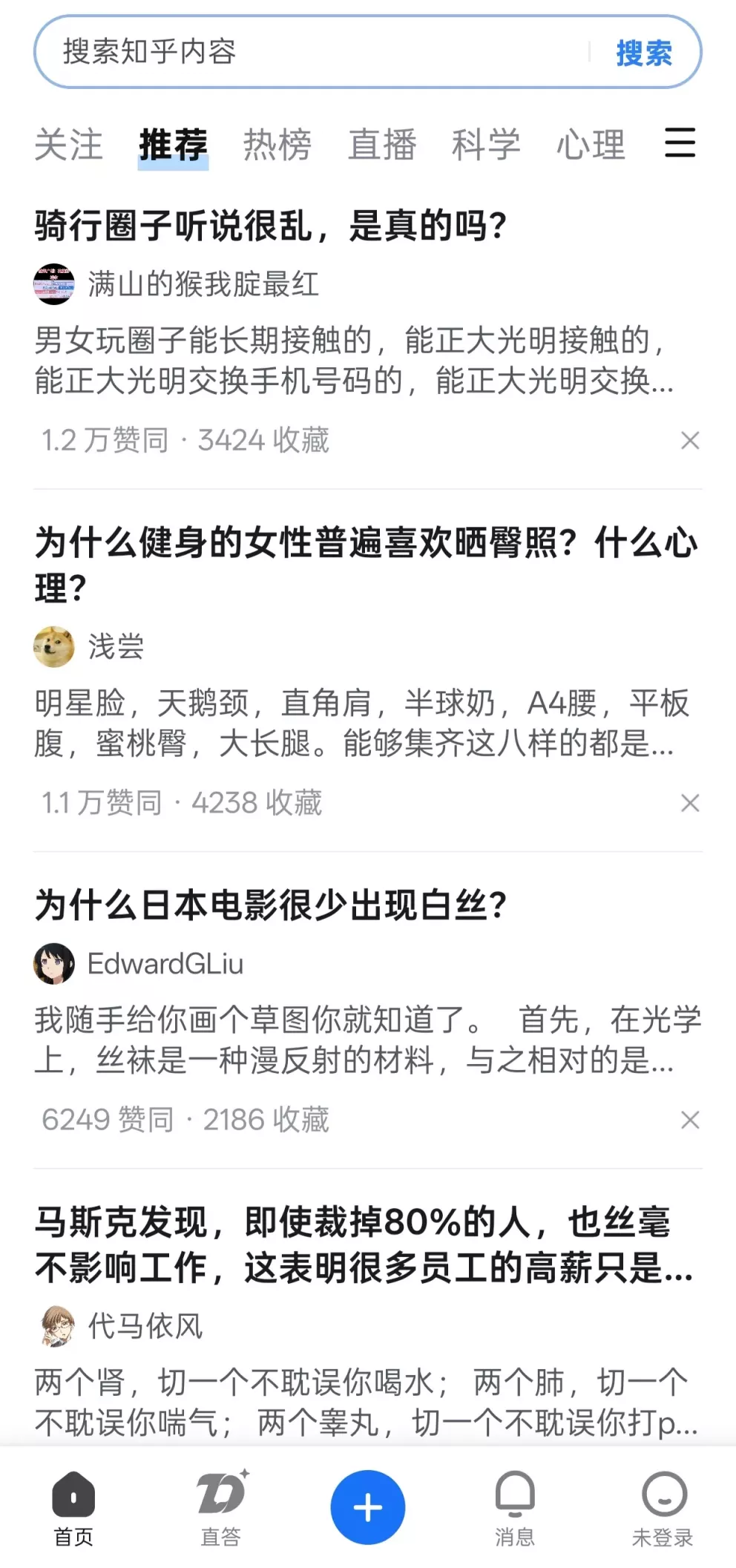736x1568 pixels.
Task: Open the 直播 tab
Action: (382, 145)
